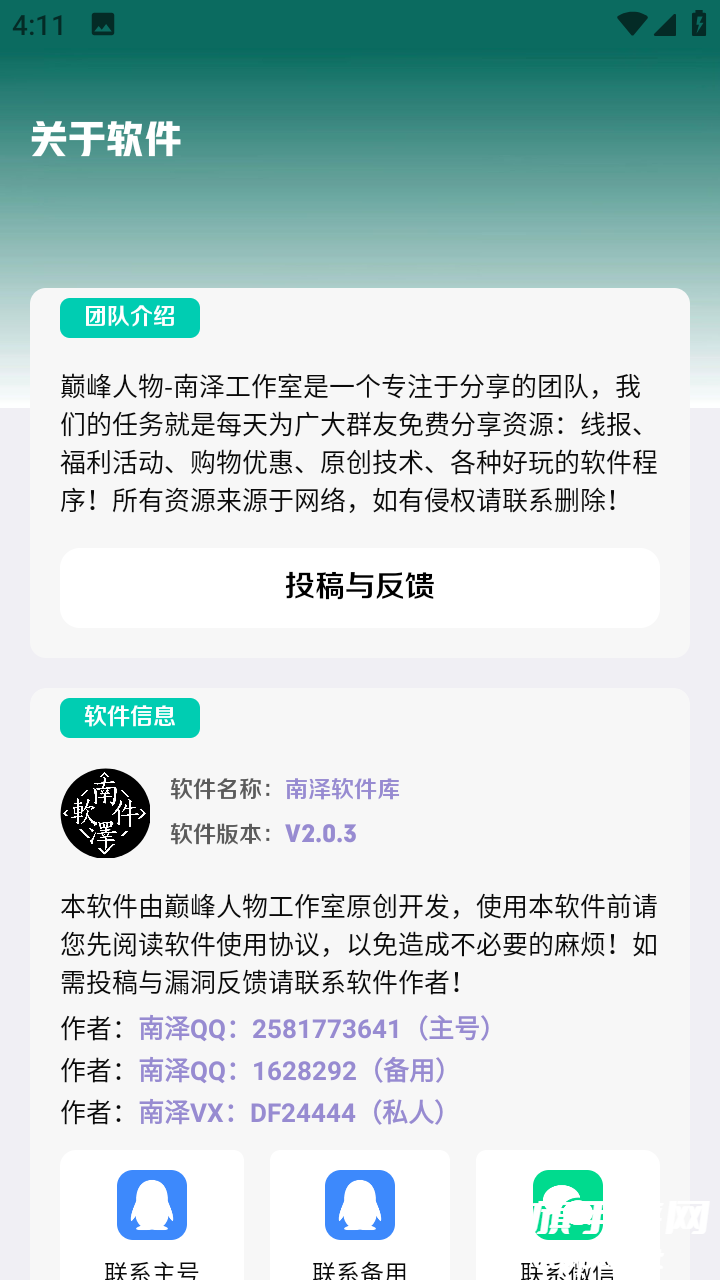Tap the 关于软件 page title

105,140
